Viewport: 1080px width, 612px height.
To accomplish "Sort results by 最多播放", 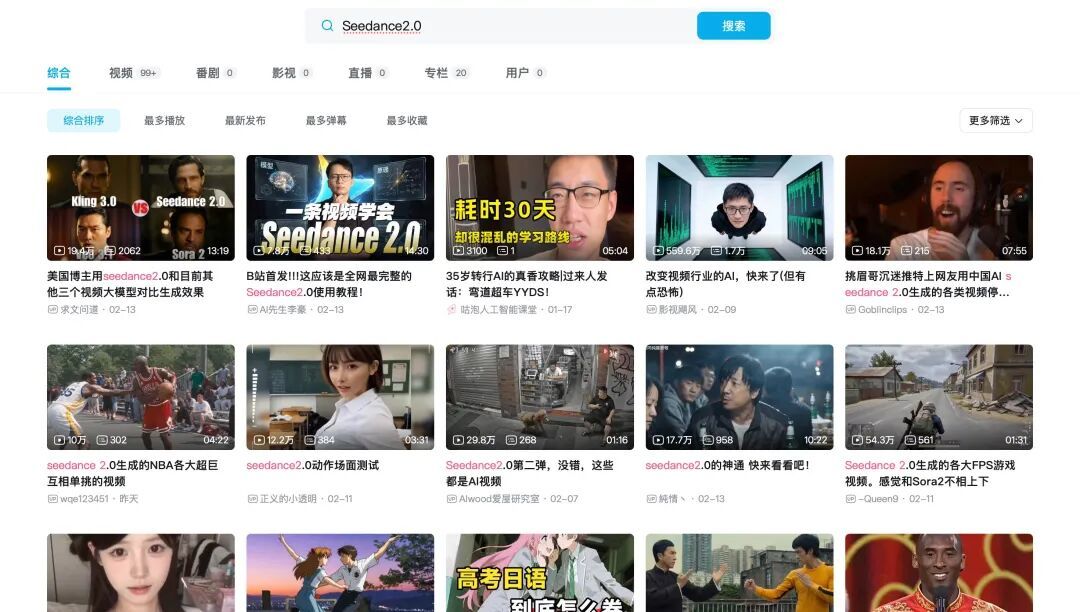I will (x=164, y=121).
